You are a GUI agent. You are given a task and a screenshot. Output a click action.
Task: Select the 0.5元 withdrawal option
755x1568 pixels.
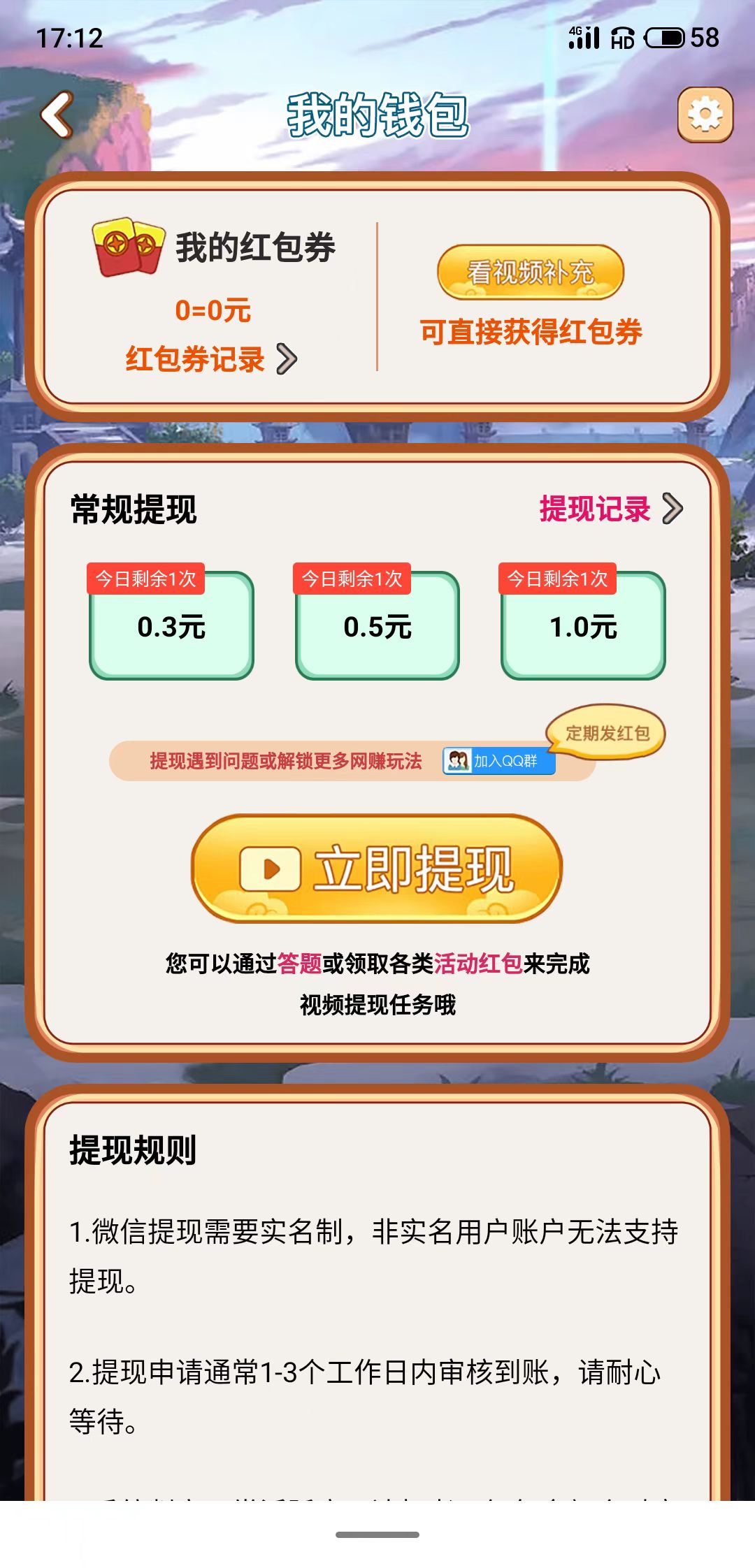377,627
